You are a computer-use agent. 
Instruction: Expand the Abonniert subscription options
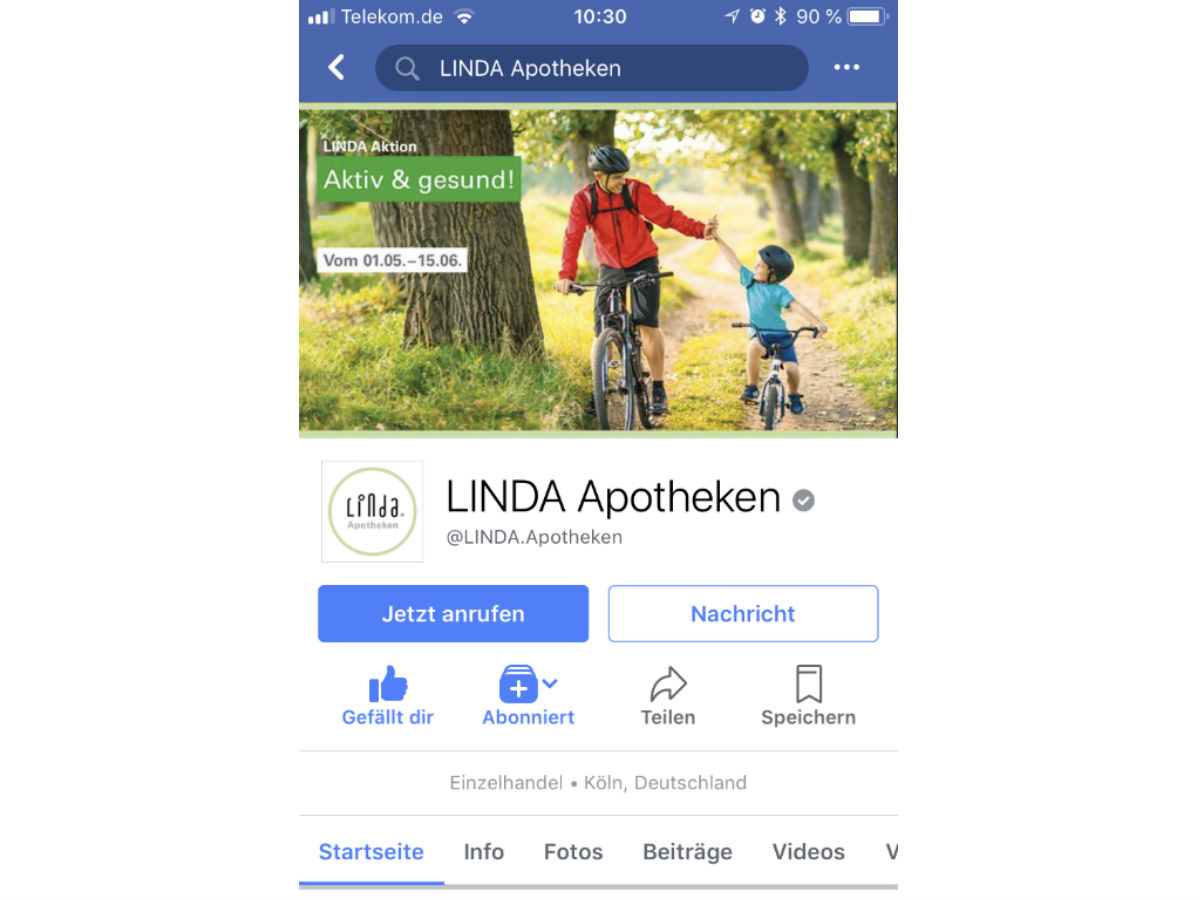point(528,696)
